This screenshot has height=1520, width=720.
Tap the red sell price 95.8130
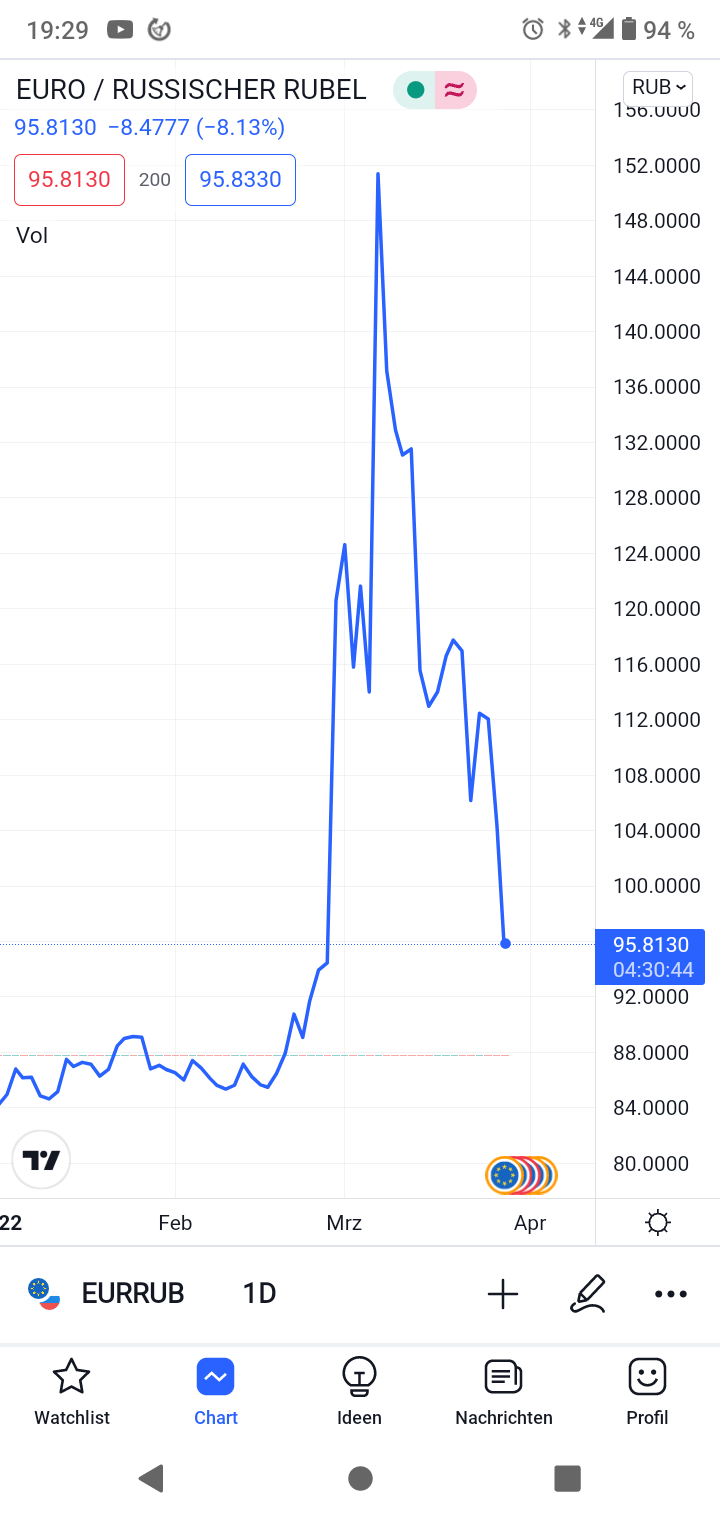[69, 180]
